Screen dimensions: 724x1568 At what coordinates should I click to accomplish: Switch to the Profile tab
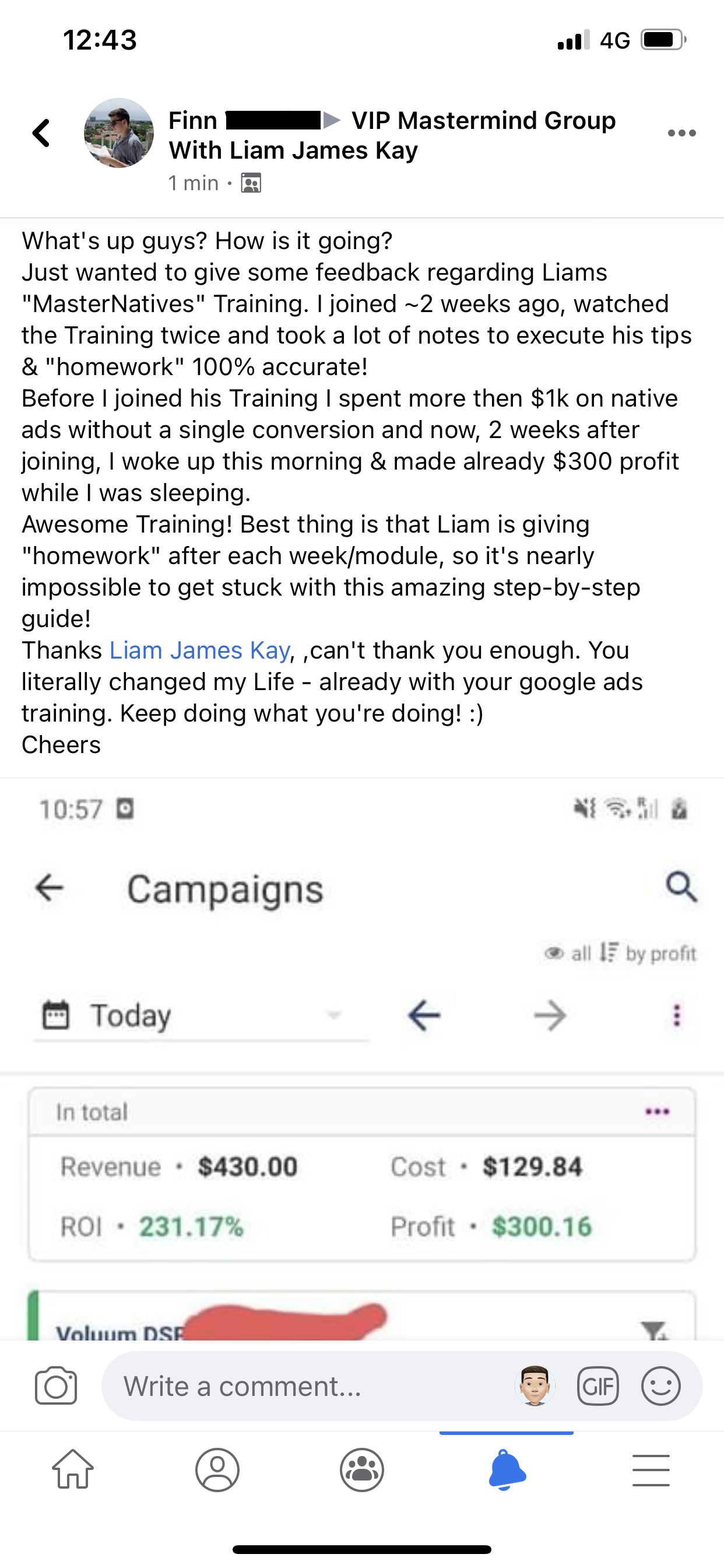coord(217,1470)
